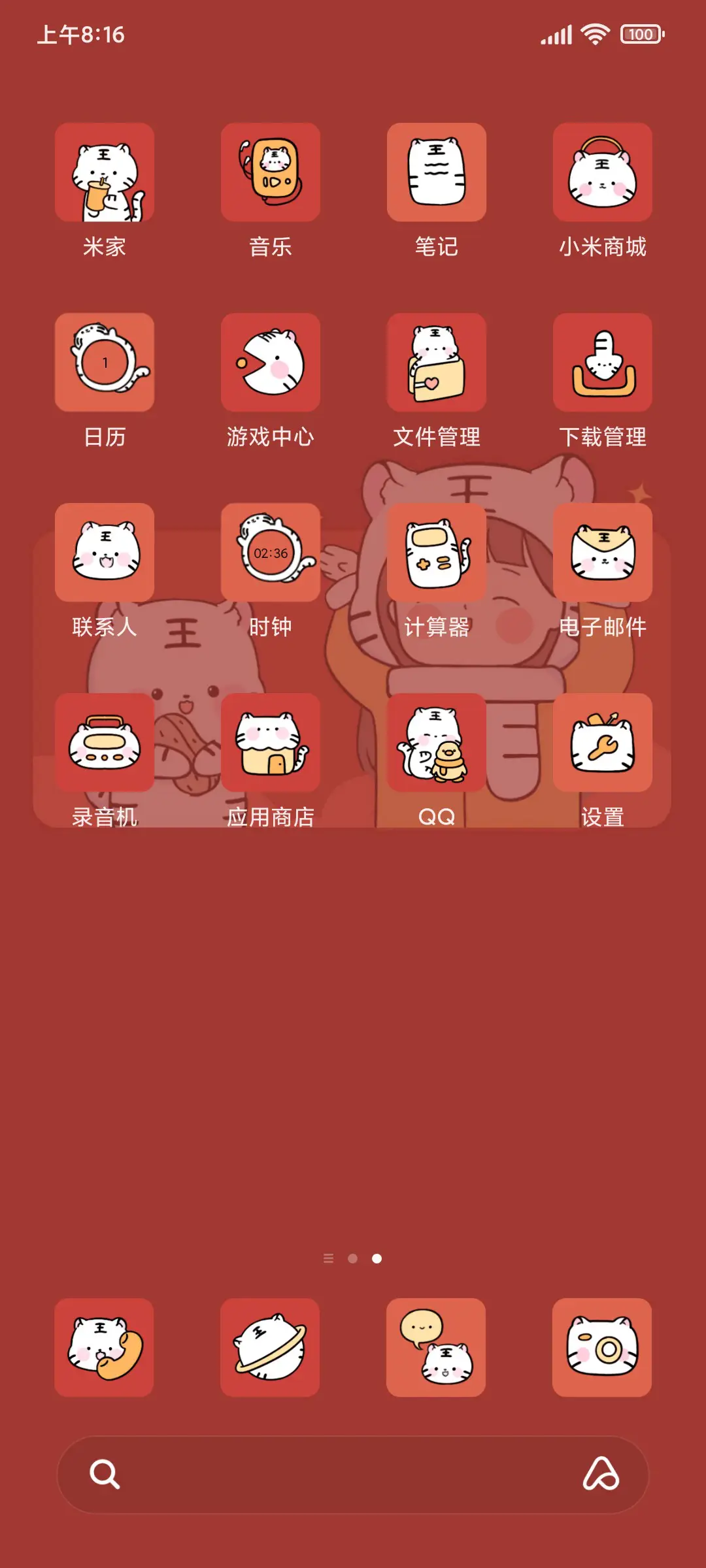Open the 游戏中心 (Game Center) app
Screen dimensions: 706x1568
270,363
